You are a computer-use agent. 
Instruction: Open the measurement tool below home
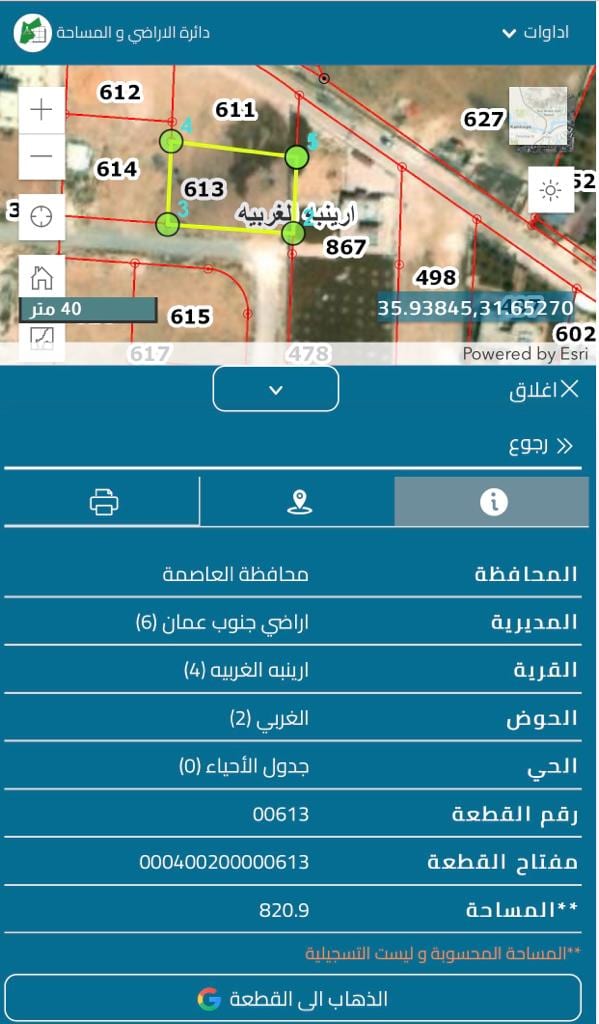pos(41,338)
